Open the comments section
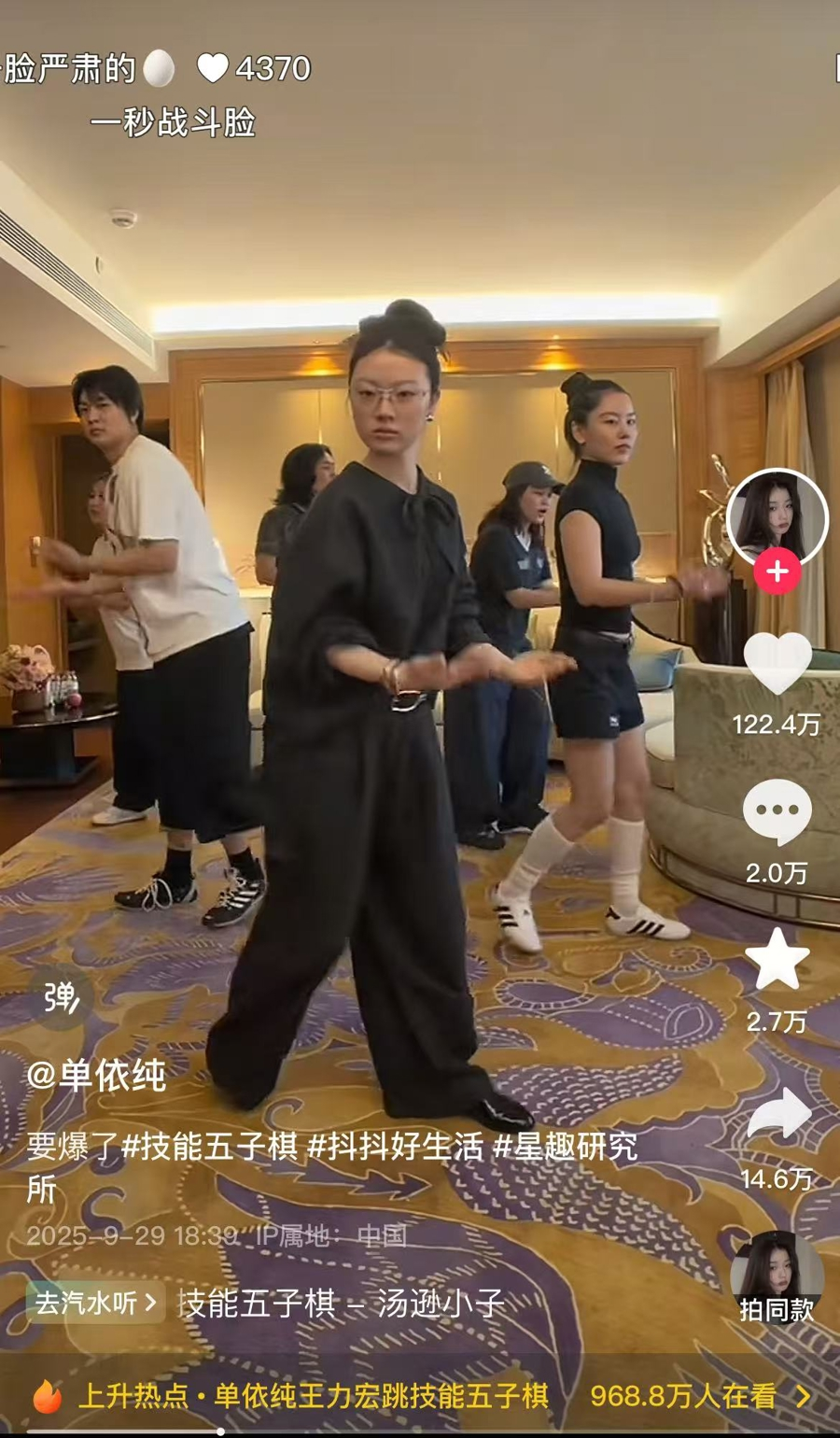This screenshot has height=1438, width=840. click(777, 812)
